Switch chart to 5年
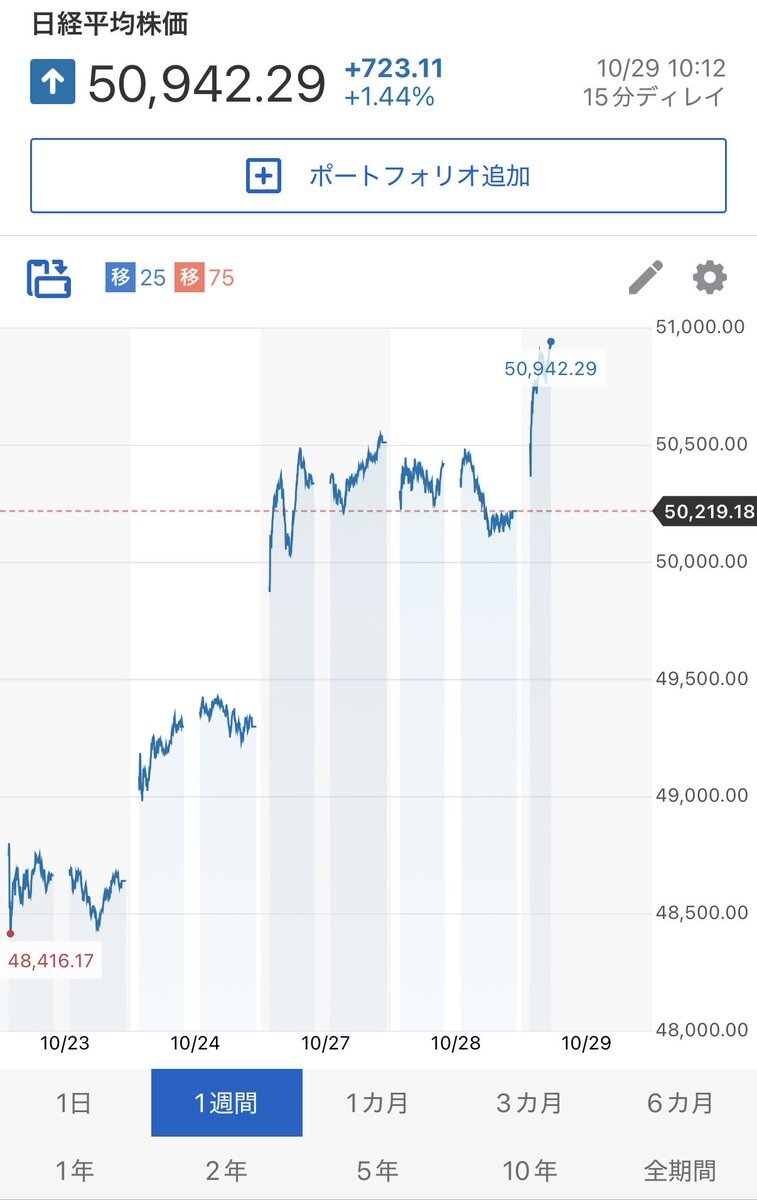This screenshot has height=1200, width=757. (x=378, y=1170)
